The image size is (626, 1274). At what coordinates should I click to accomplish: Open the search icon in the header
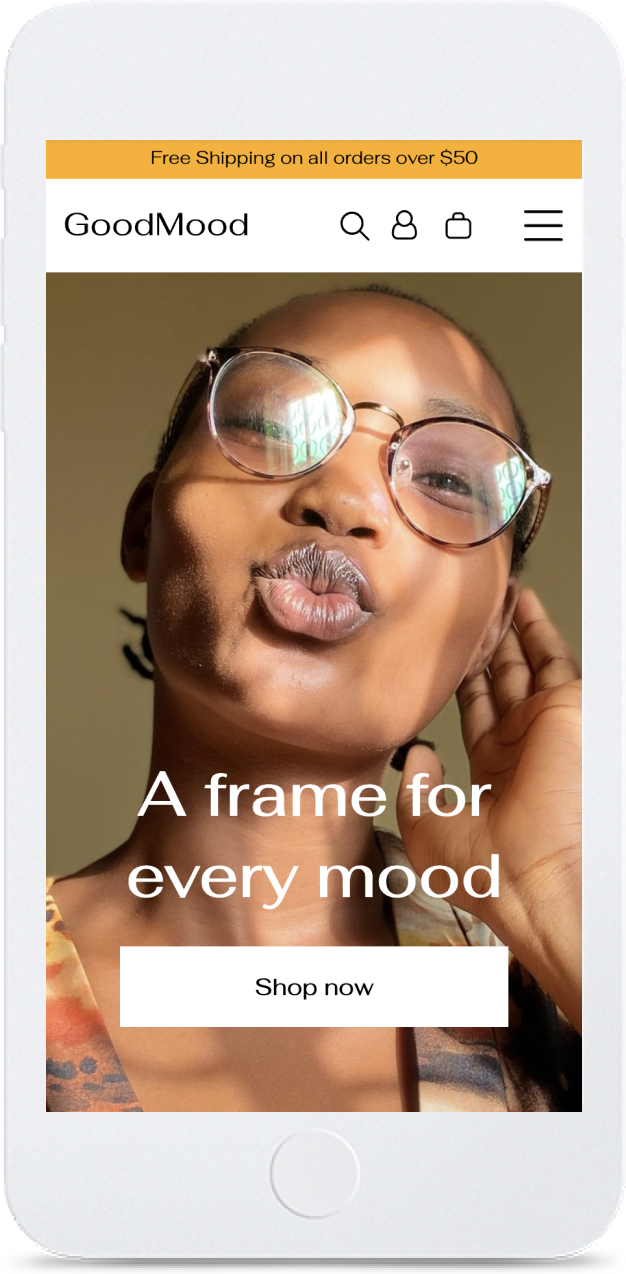tap(354, 226)
